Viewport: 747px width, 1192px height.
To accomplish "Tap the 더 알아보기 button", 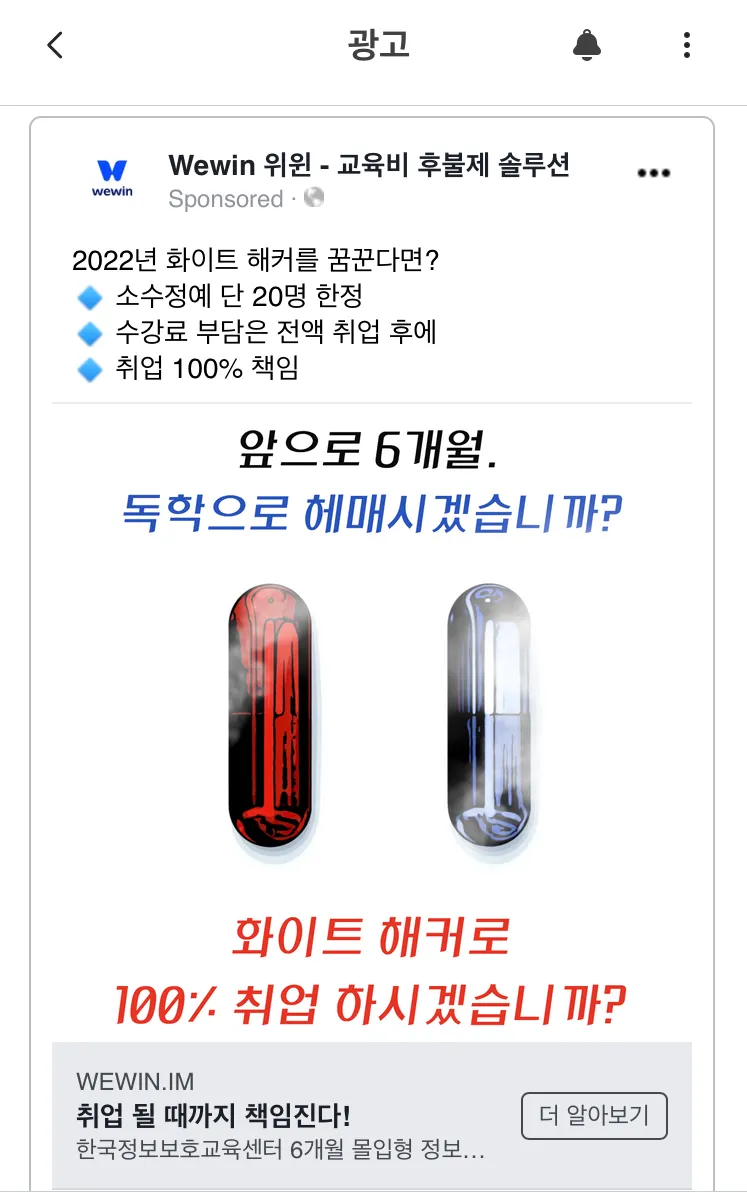I will coord(593,1116).
